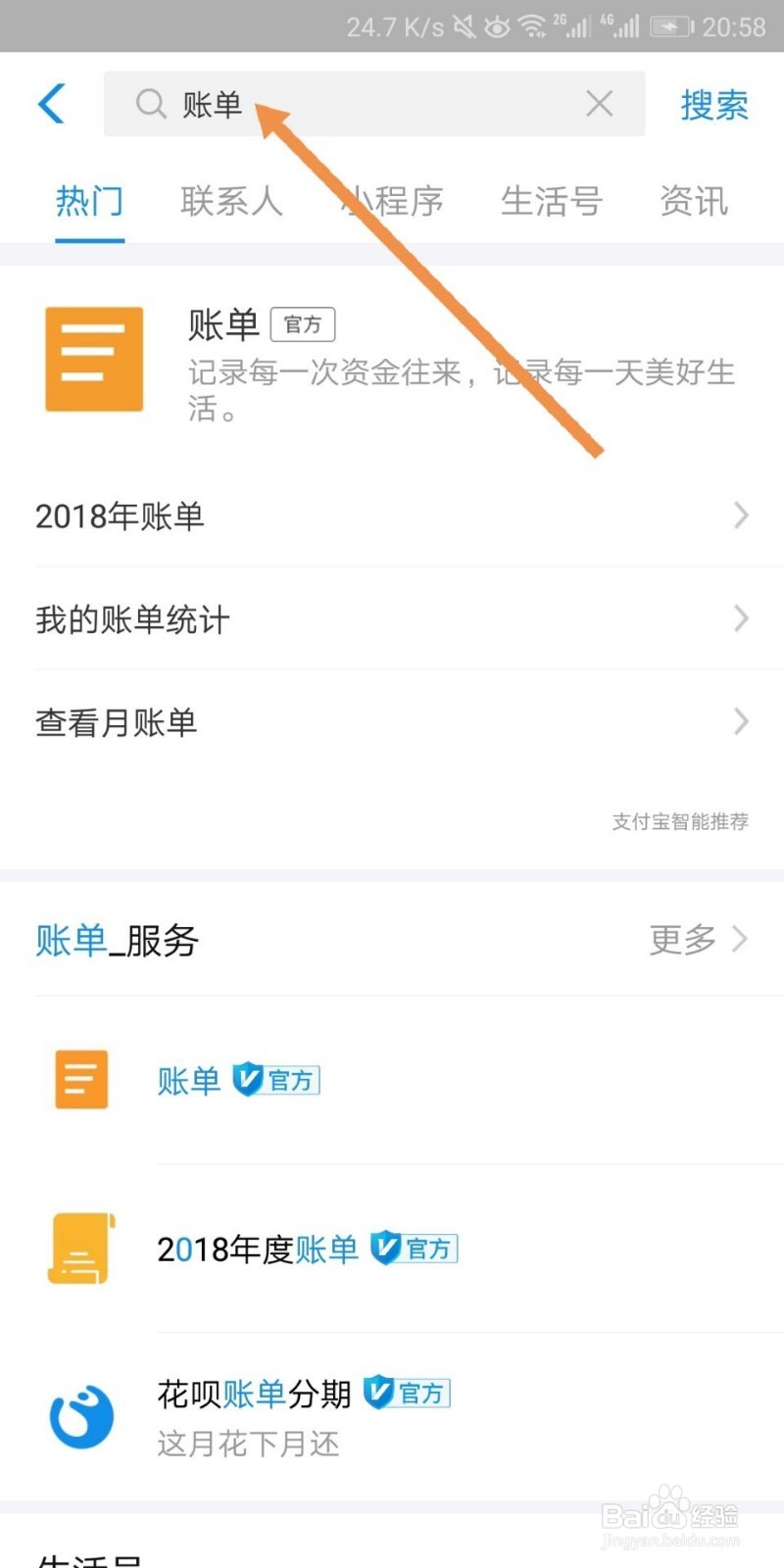Open 我的账单统计
784x1568 pixels.
click(392, 618)
